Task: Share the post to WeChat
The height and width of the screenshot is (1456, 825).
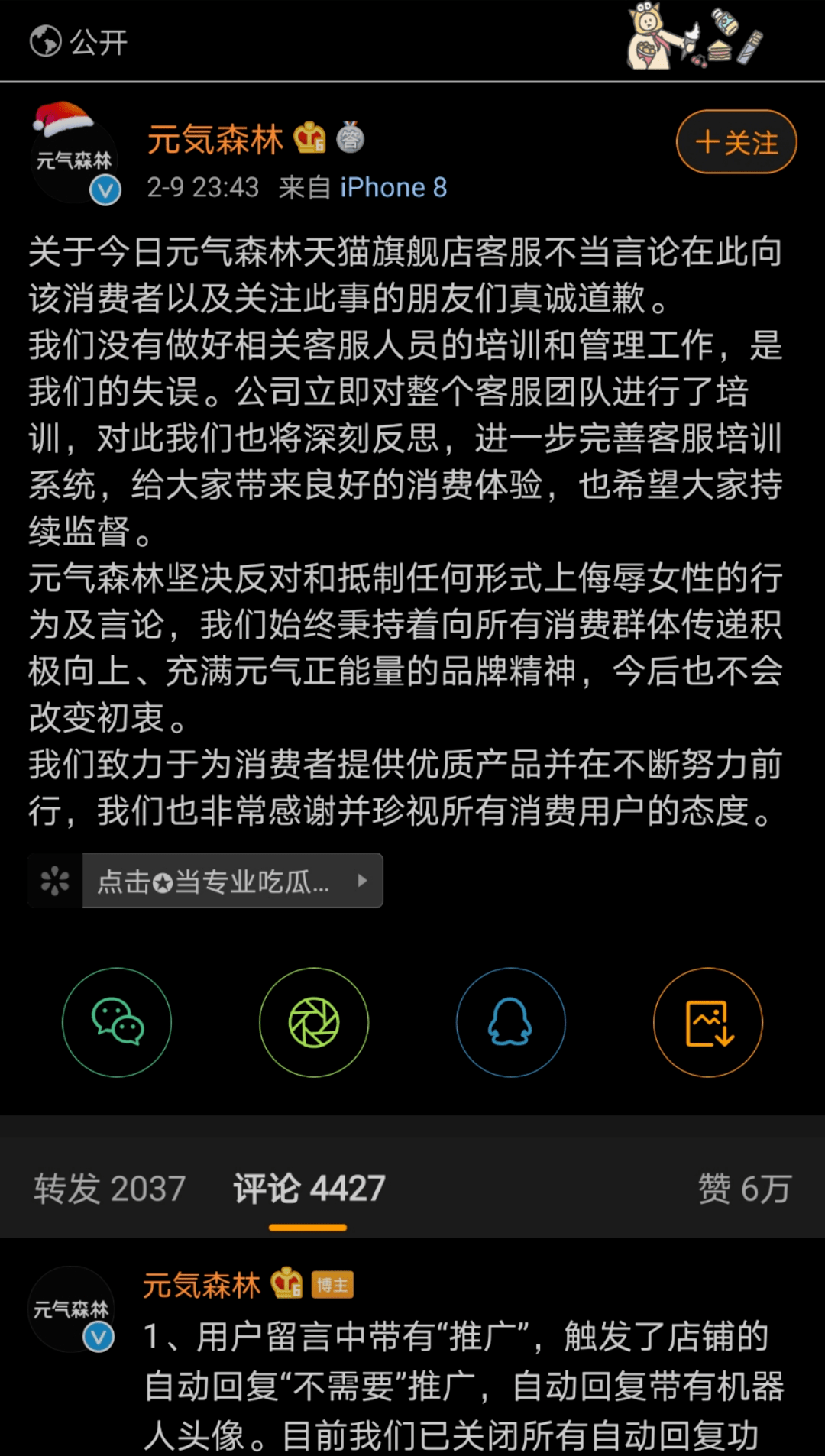Action: (x=117, y=1022)
